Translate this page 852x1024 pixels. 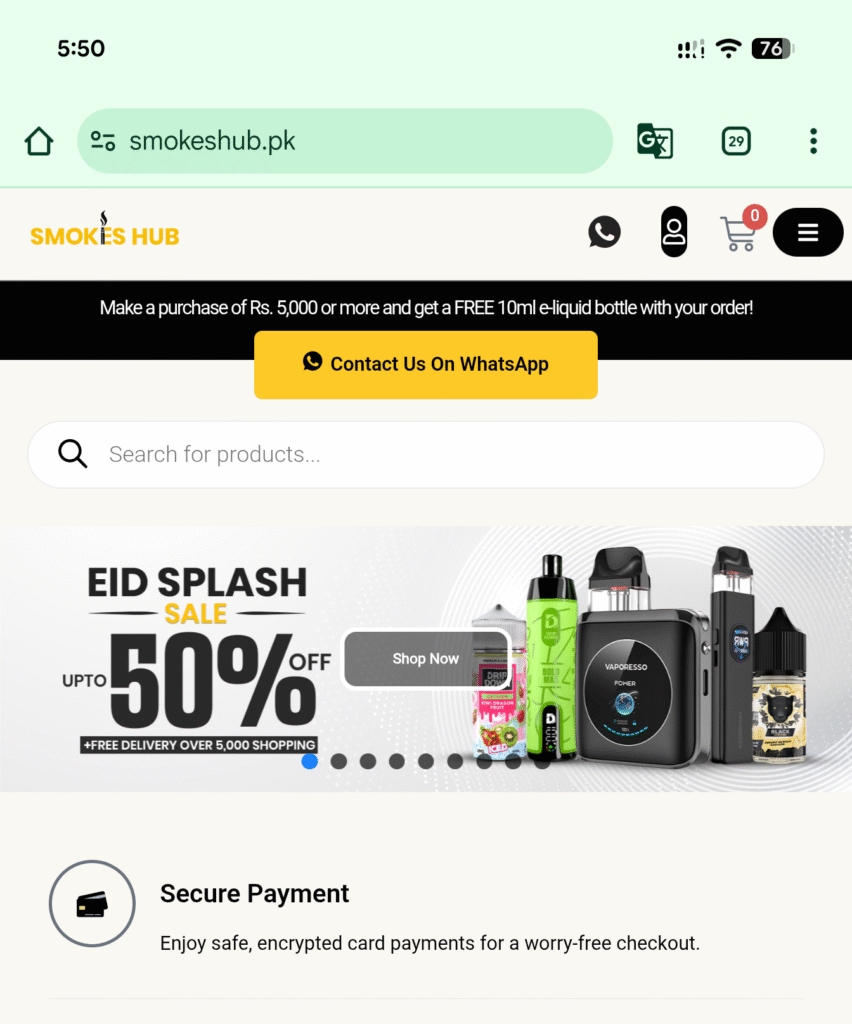[x=655, y=141]
